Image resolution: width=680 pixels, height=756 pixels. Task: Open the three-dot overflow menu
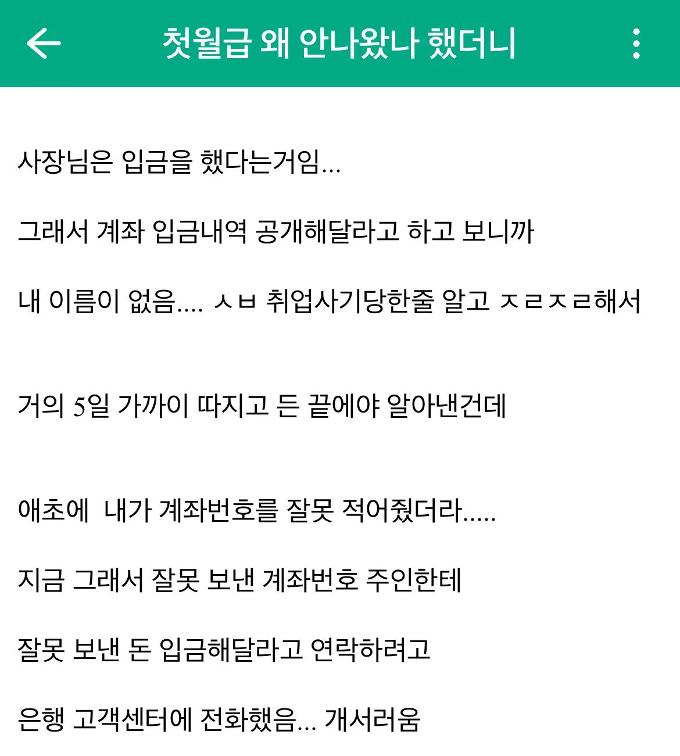click(636, 43)
